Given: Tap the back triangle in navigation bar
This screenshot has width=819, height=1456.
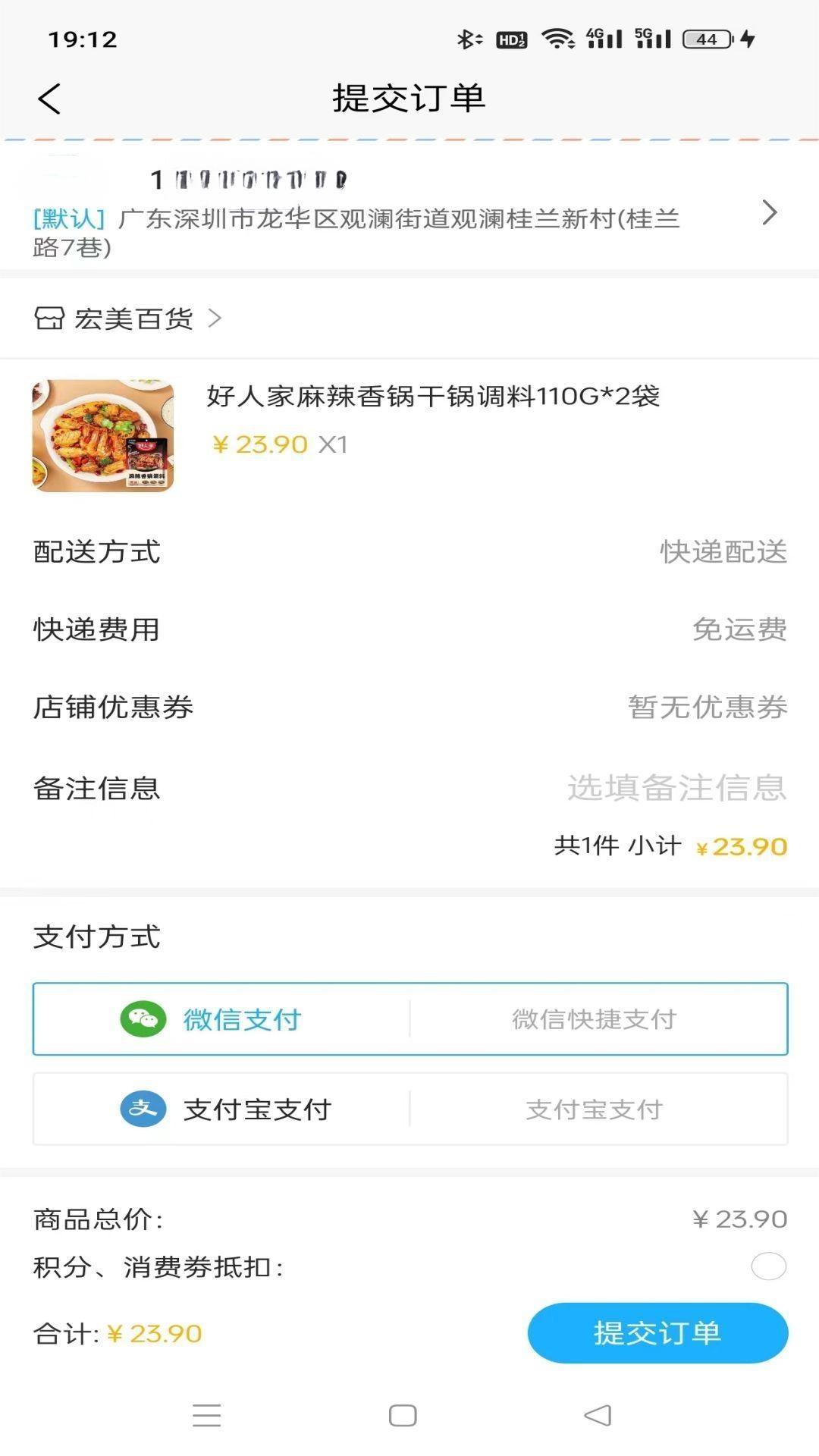Looking at the screenshot, I should coord(598,1415).
